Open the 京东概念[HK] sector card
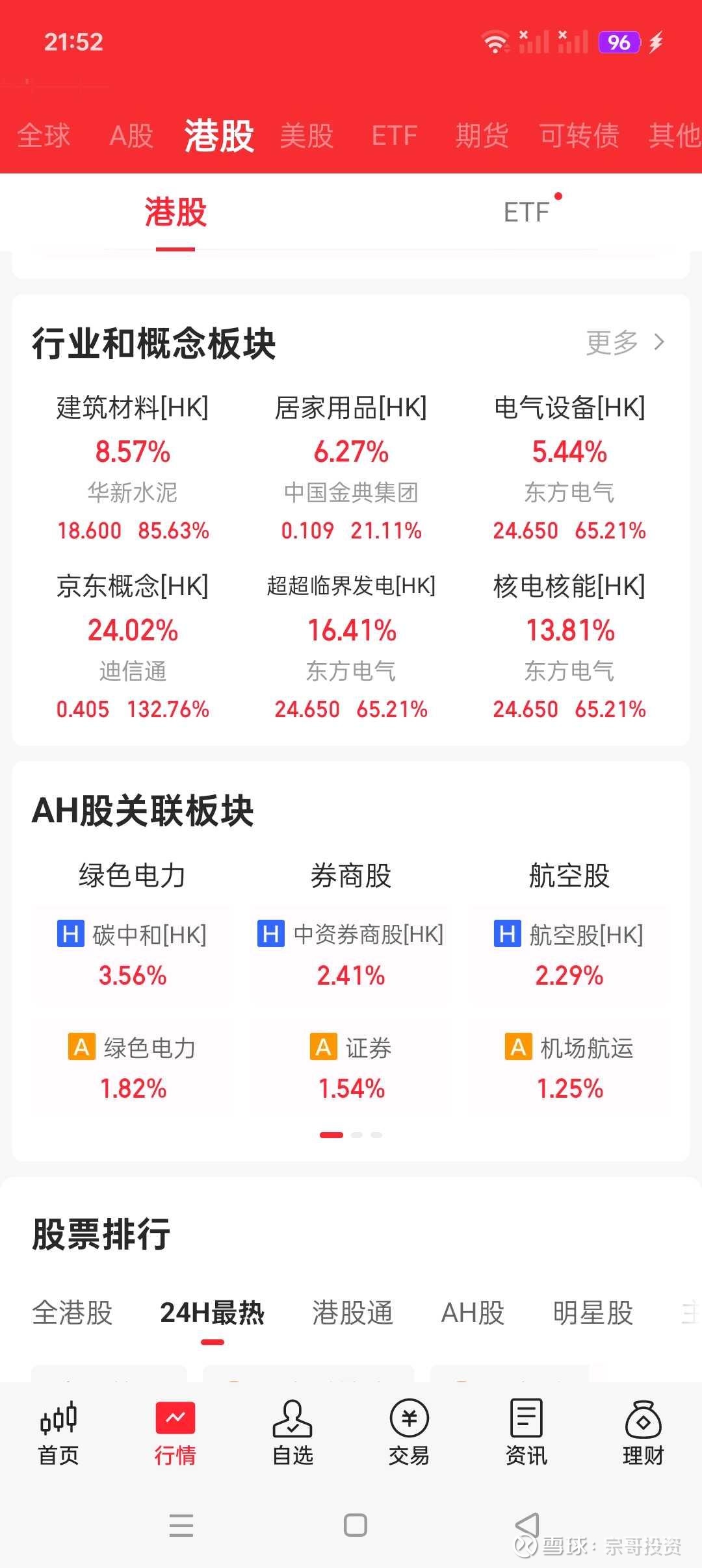Viewport: 702px width, 1568px height. tap(133, 646)
